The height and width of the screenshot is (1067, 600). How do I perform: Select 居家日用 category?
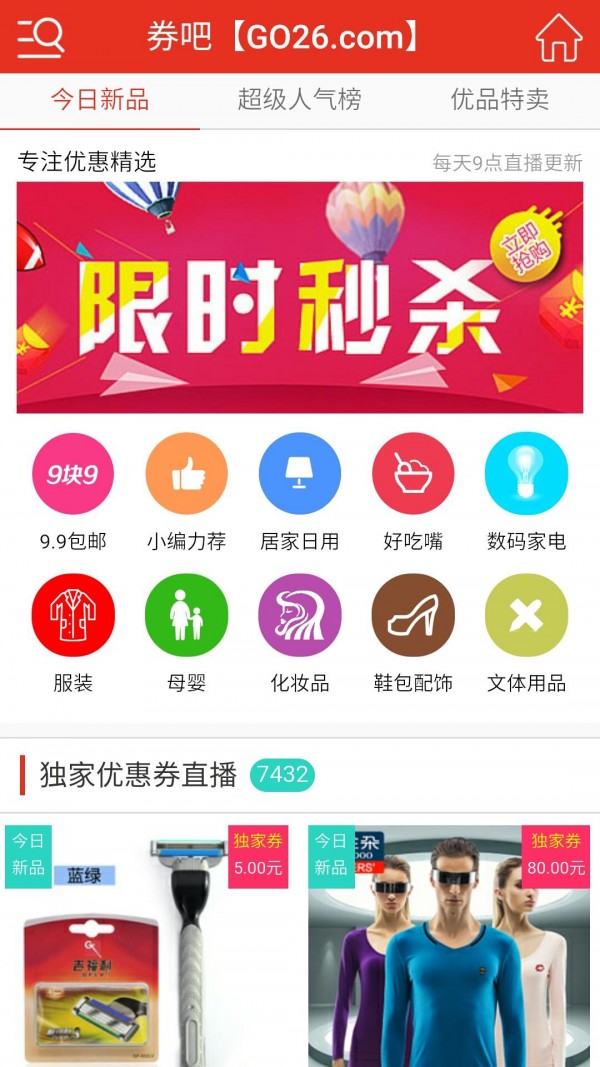click(299, 475)
